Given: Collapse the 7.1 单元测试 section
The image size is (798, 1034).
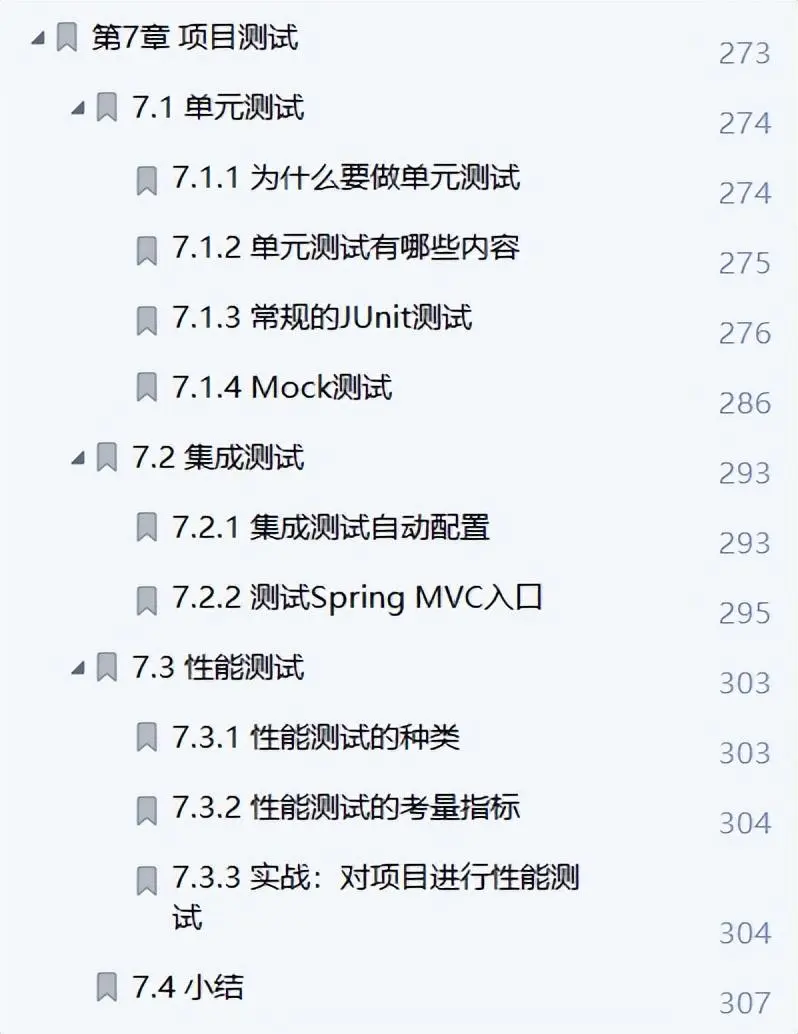Looking at the screenshot, I should click(x=77, y=109).
